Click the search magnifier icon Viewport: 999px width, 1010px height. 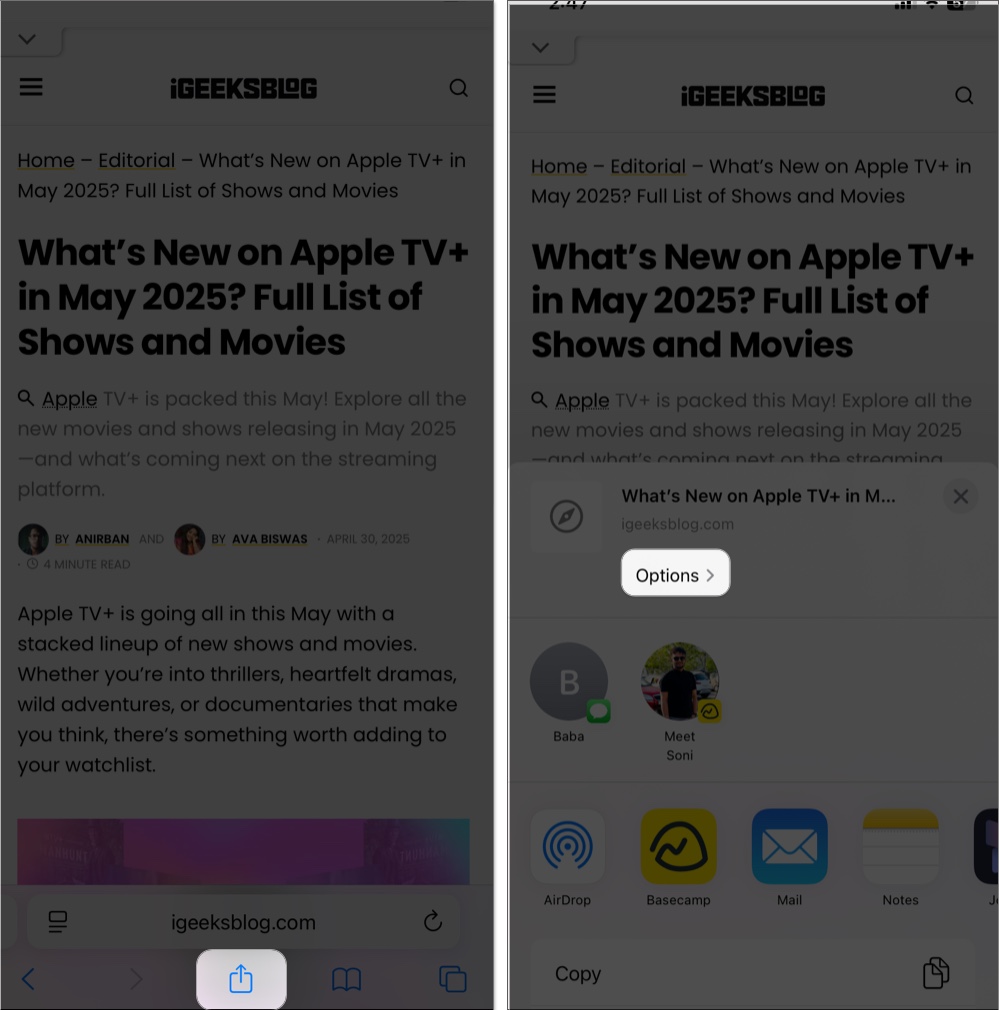[x=459, y=88]
